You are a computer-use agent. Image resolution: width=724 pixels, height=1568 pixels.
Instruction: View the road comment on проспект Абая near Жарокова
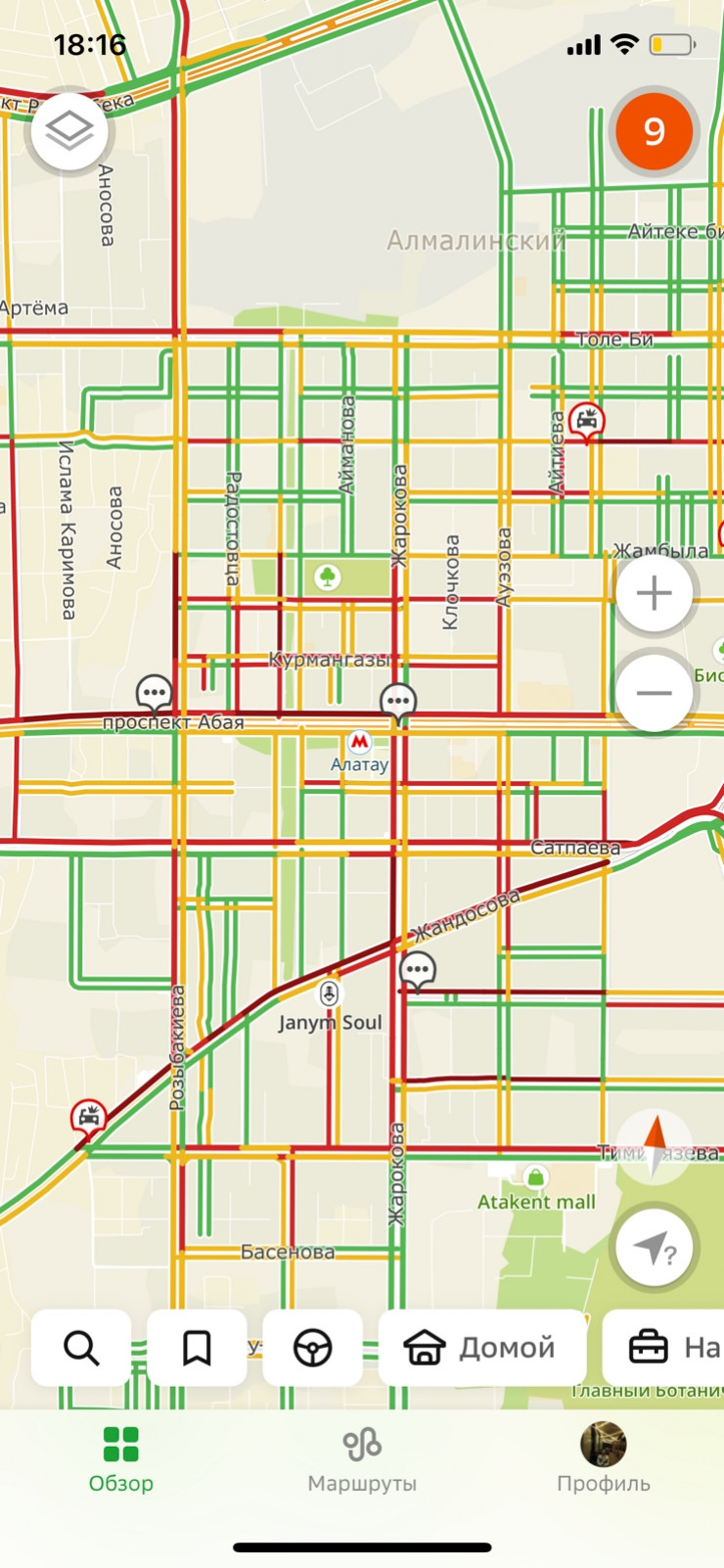[398, 702]
